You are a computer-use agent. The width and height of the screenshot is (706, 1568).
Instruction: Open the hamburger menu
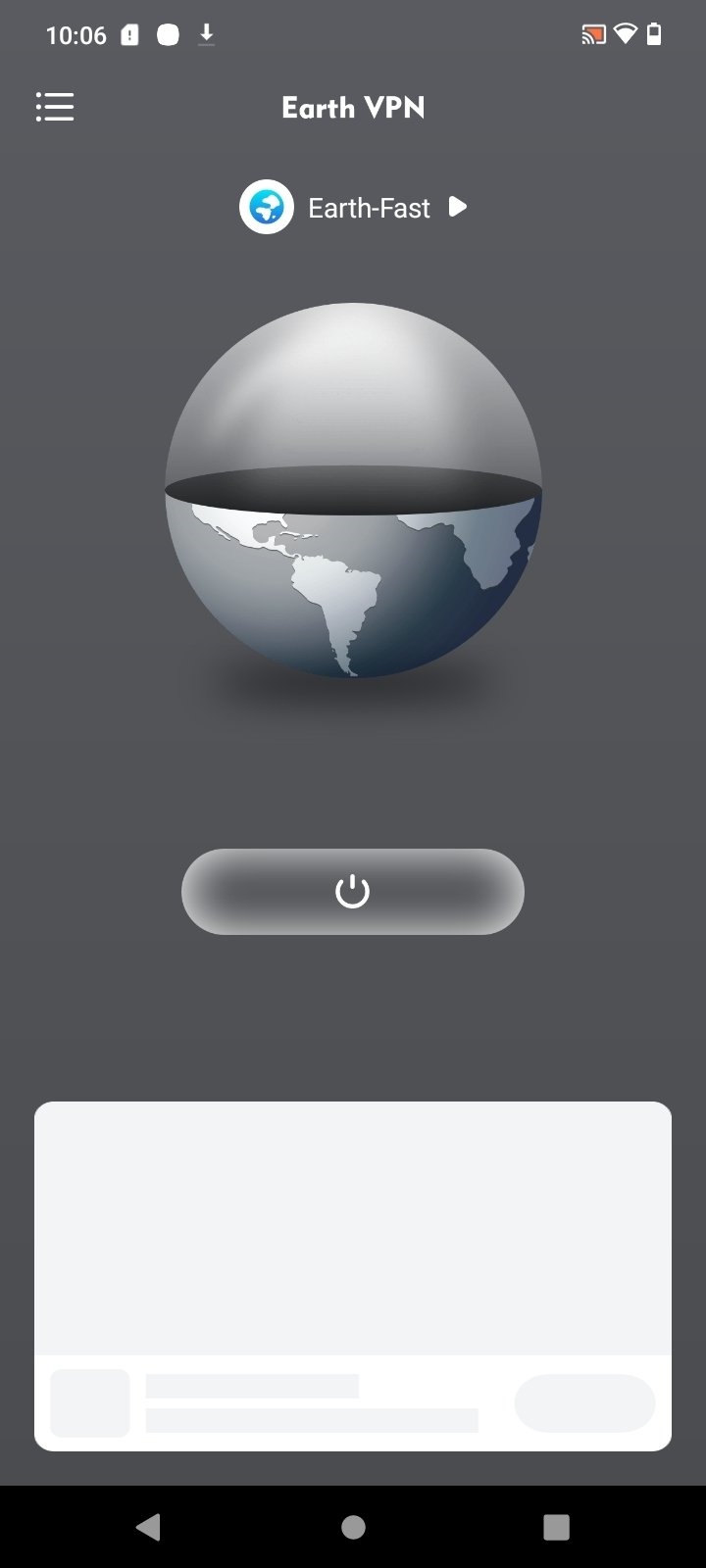pos(55,107)
